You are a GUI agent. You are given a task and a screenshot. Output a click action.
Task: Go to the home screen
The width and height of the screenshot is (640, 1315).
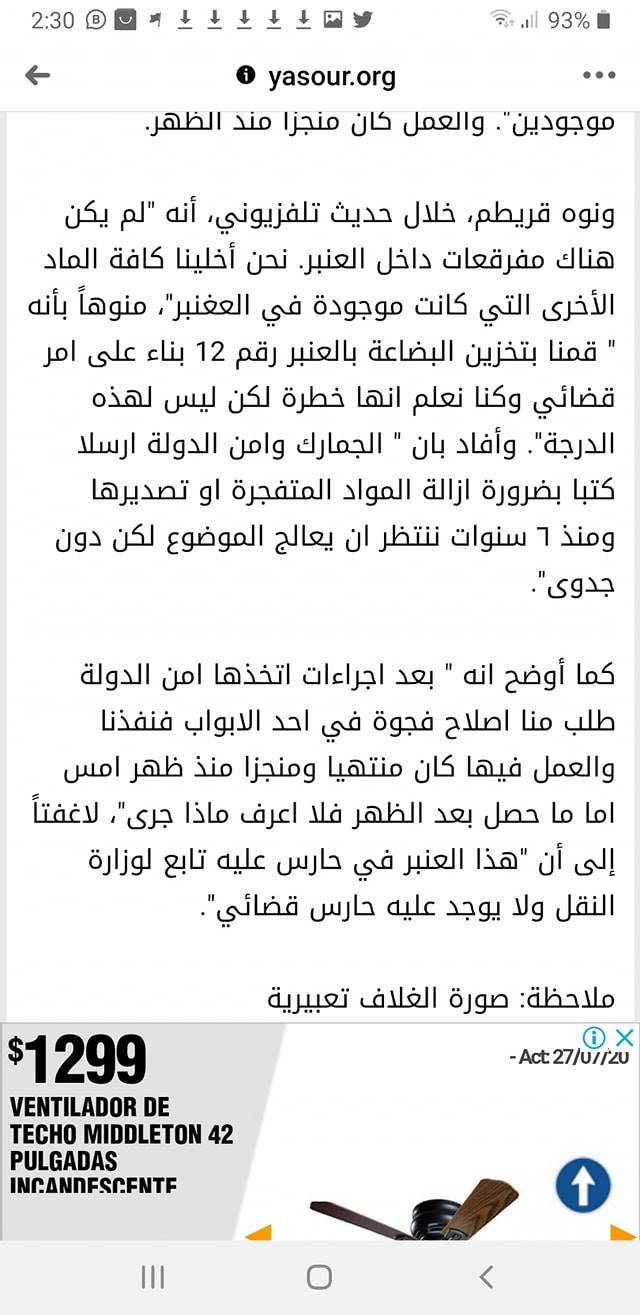pyautogui.click(x=319, y=1276)
